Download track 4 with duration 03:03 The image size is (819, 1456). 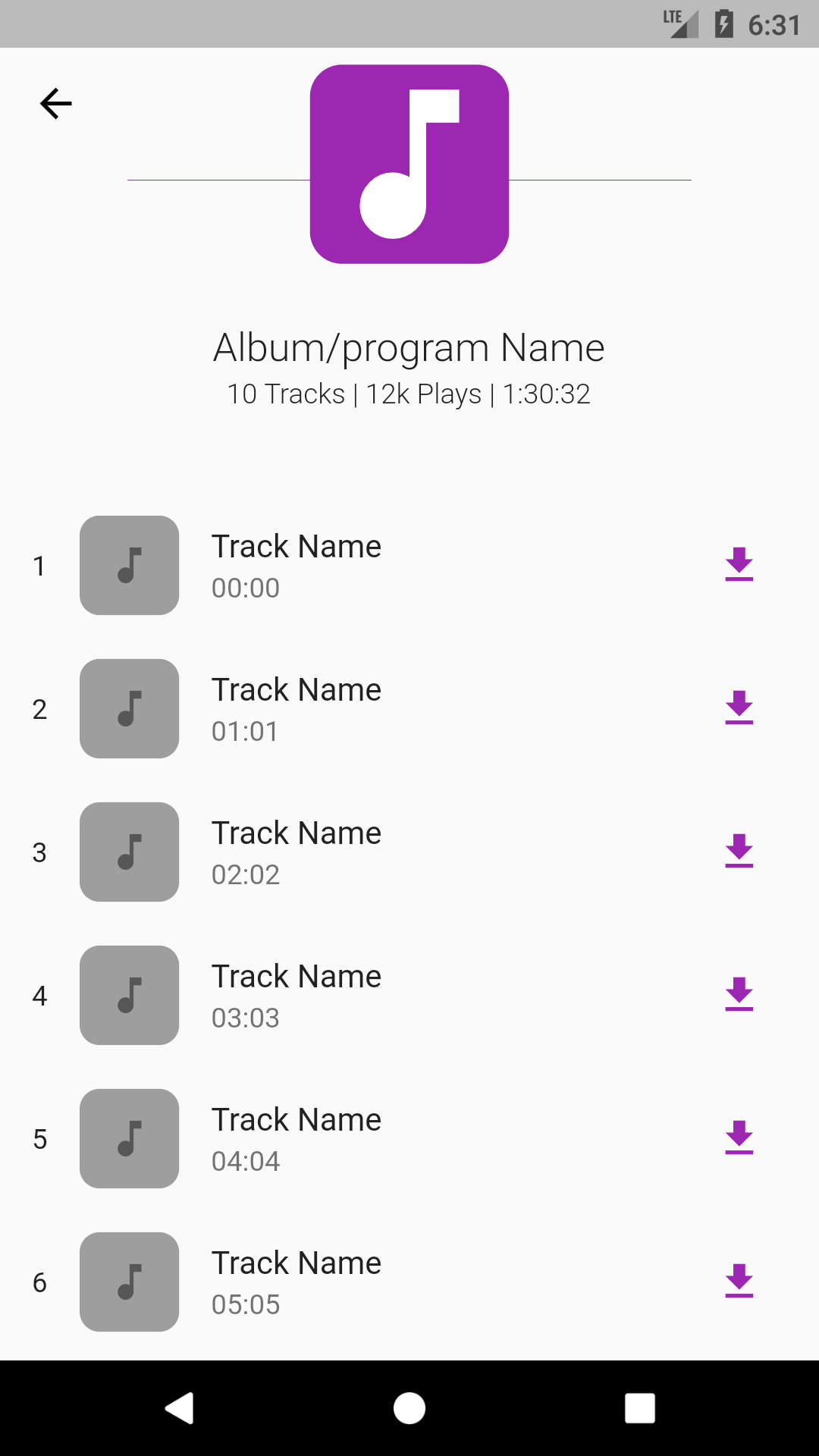tap(739, 994)
